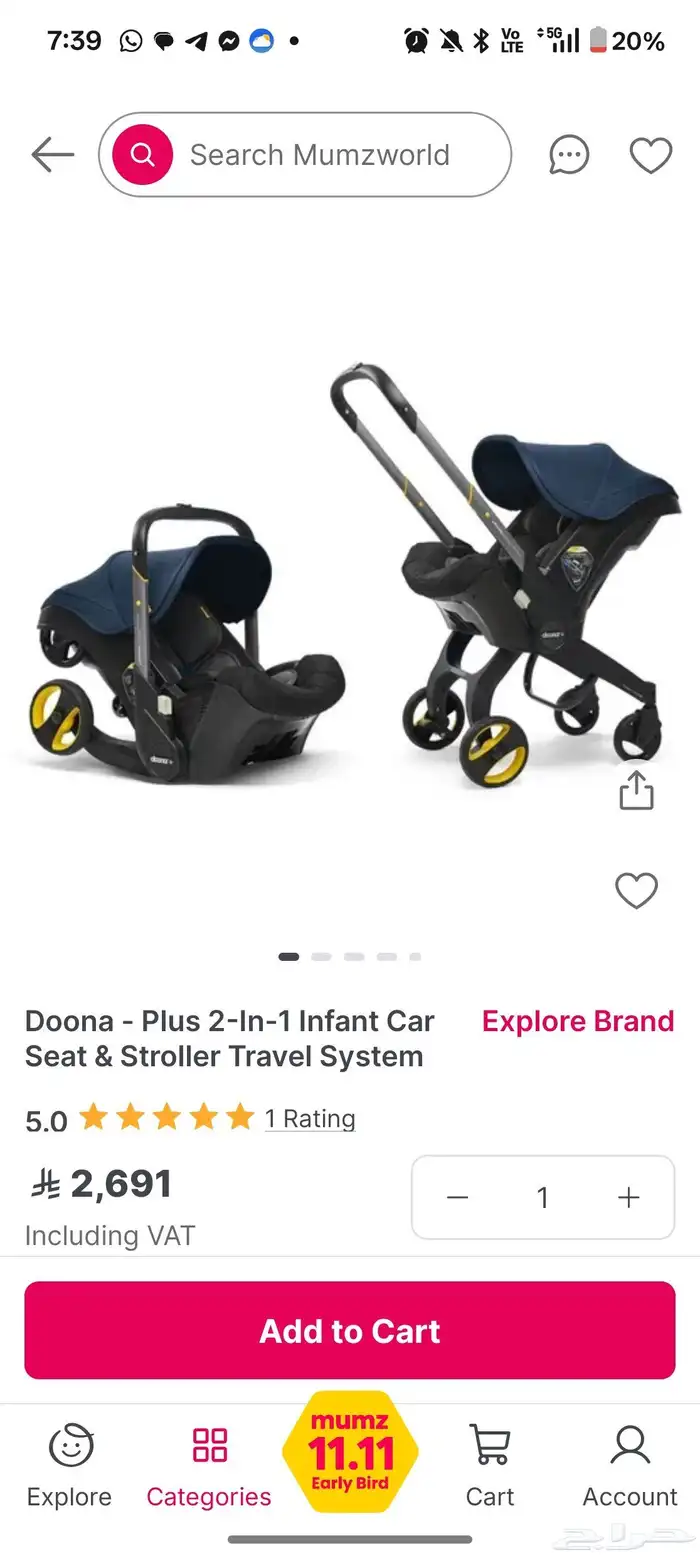The height and width of the screenshot is (1558, 700).
Task: Open the chat support bubble icon
Action: (570, 155)
